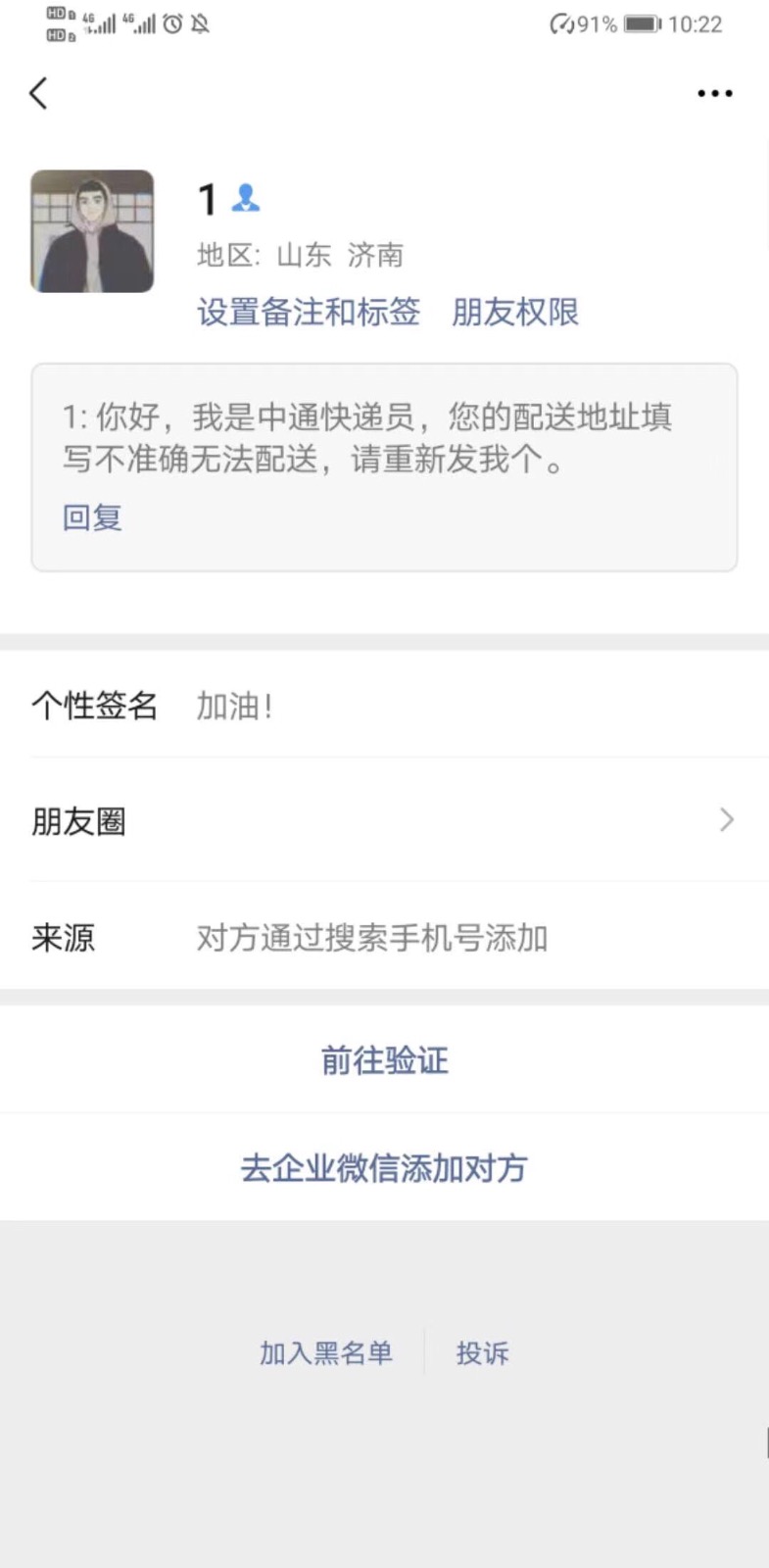Image resolution: width=769 pixels, height=1568 pixels.
Task: Open the 朋友圈 row
Action: click(384, 820)
